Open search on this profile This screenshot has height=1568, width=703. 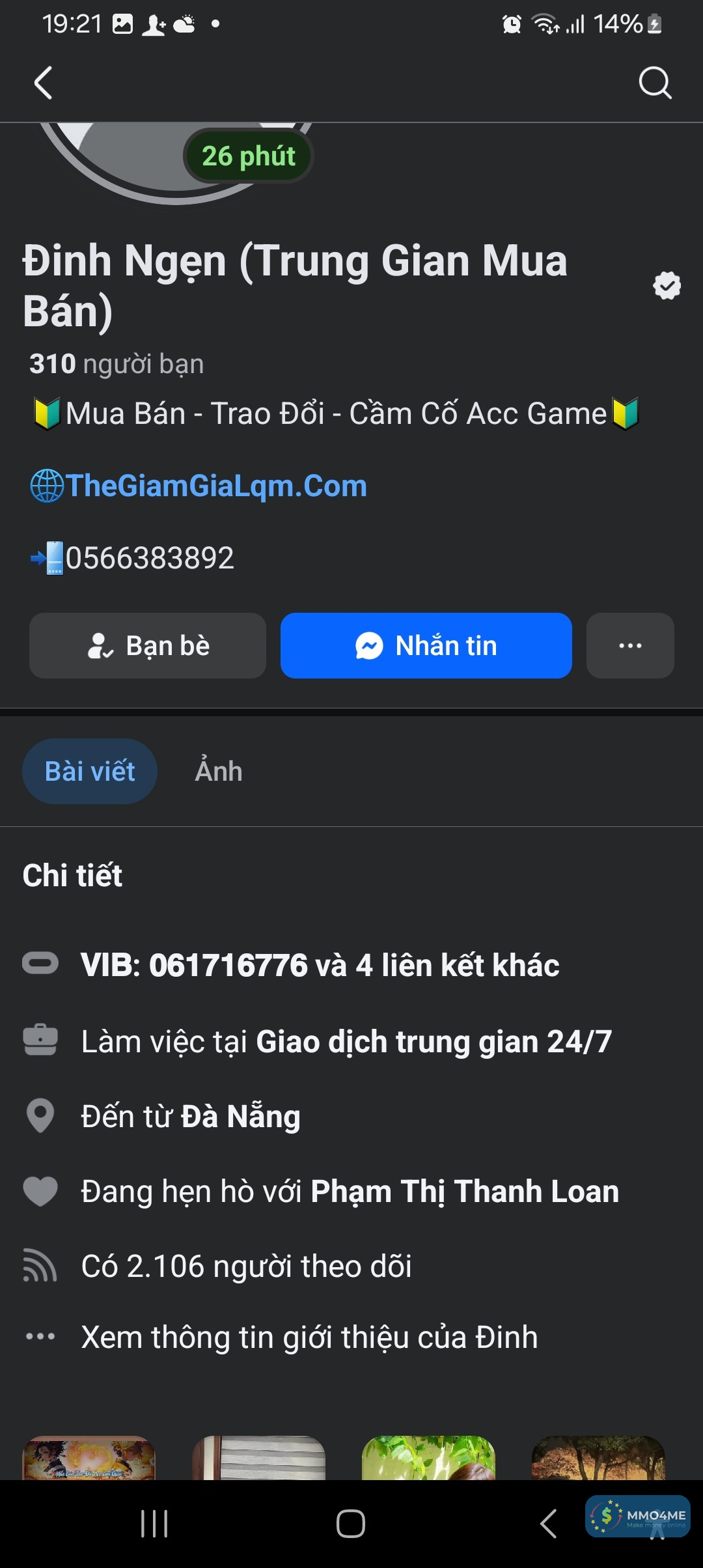654,83
